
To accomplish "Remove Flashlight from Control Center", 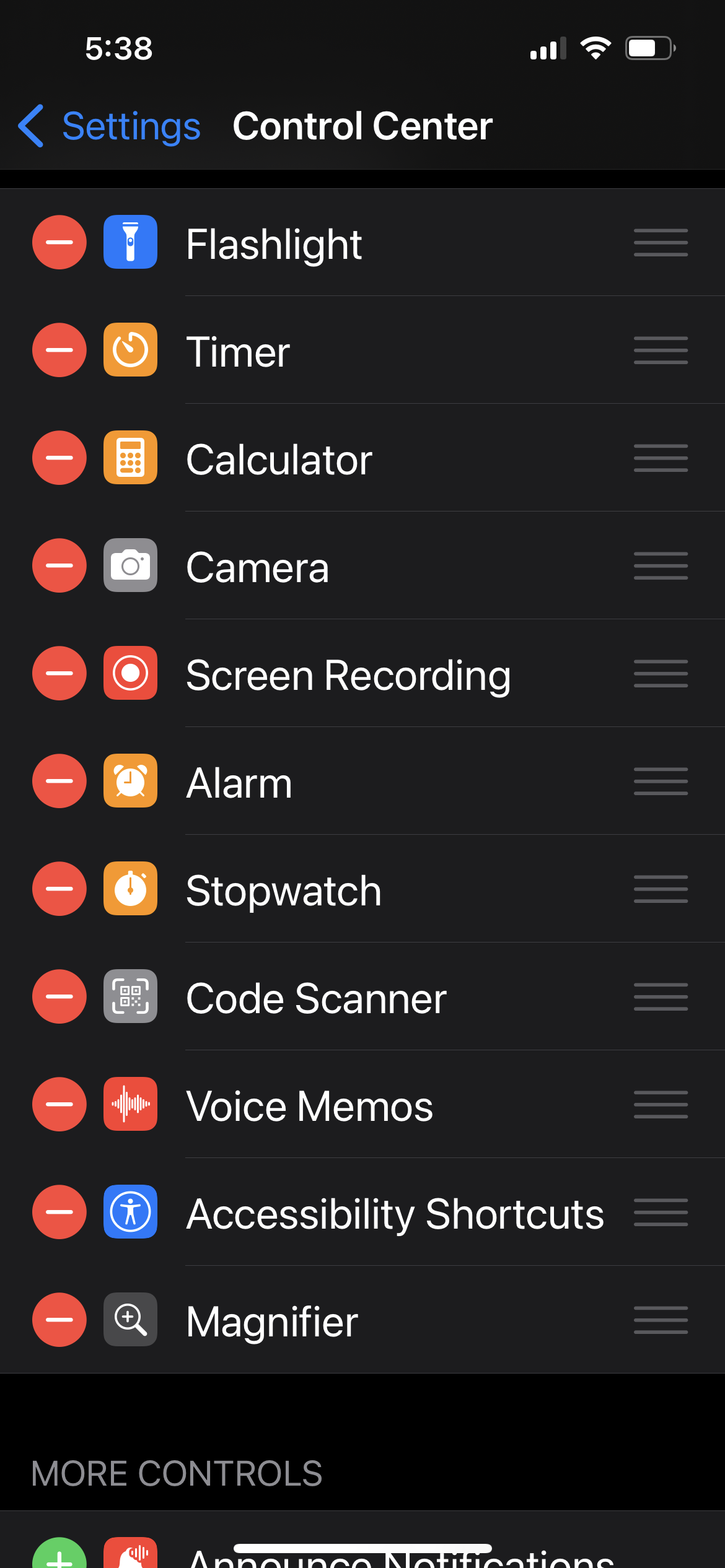I will point(59,242).
